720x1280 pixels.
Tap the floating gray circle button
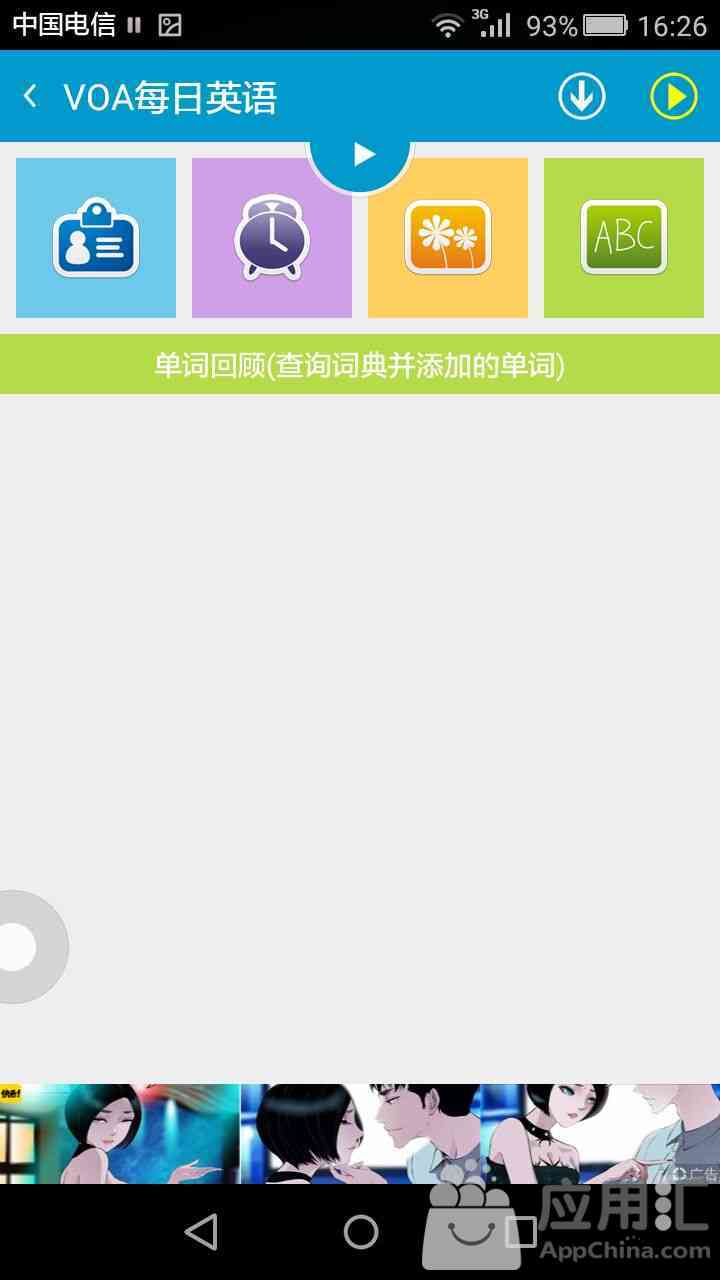point(22,947)
